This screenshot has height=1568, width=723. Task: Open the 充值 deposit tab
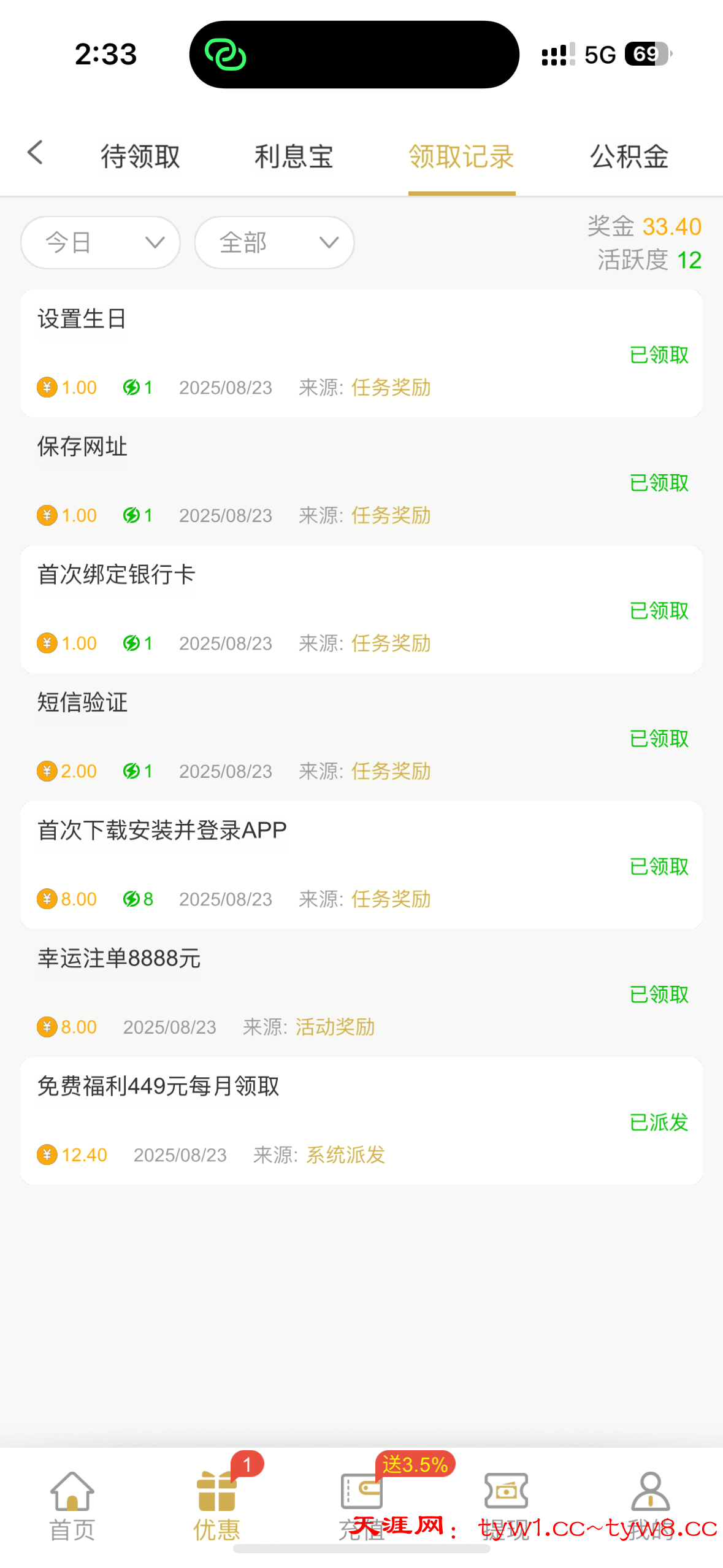(362, 1504)
